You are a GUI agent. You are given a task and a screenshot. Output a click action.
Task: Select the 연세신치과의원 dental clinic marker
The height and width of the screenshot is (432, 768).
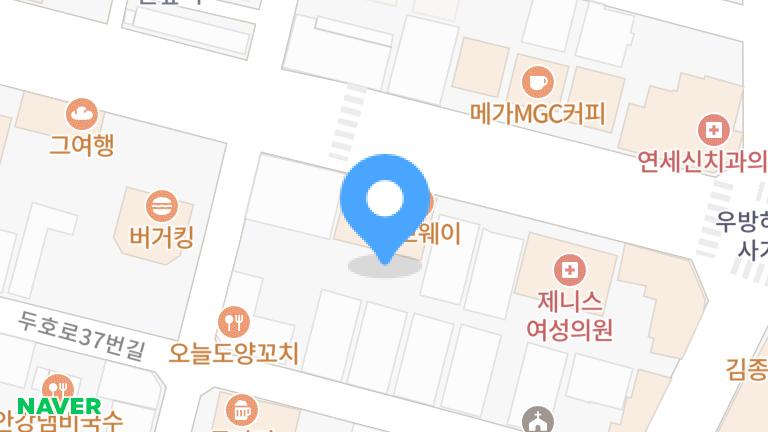click(x=713, y=130)
